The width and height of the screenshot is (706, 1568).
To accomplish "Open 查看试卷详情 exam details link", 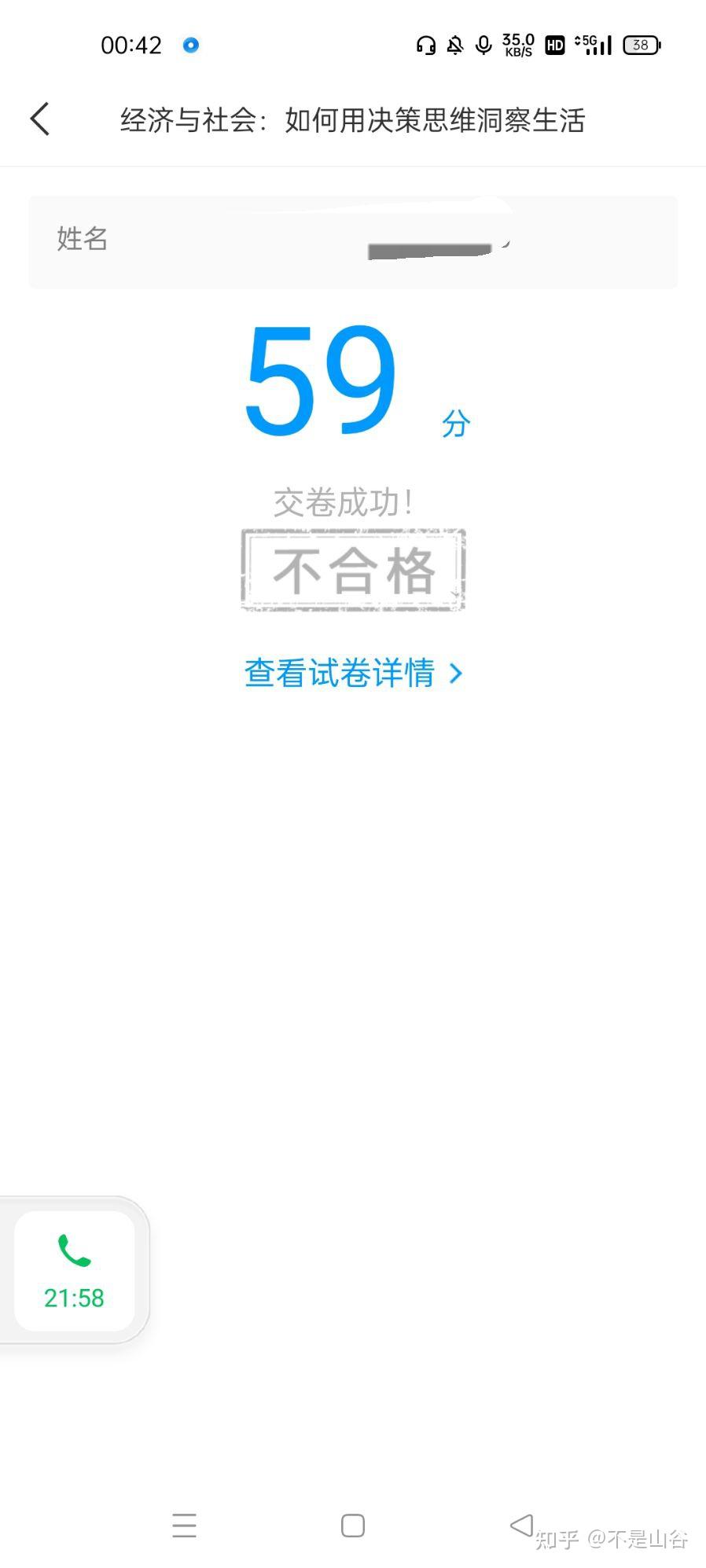I will (353, 673).
